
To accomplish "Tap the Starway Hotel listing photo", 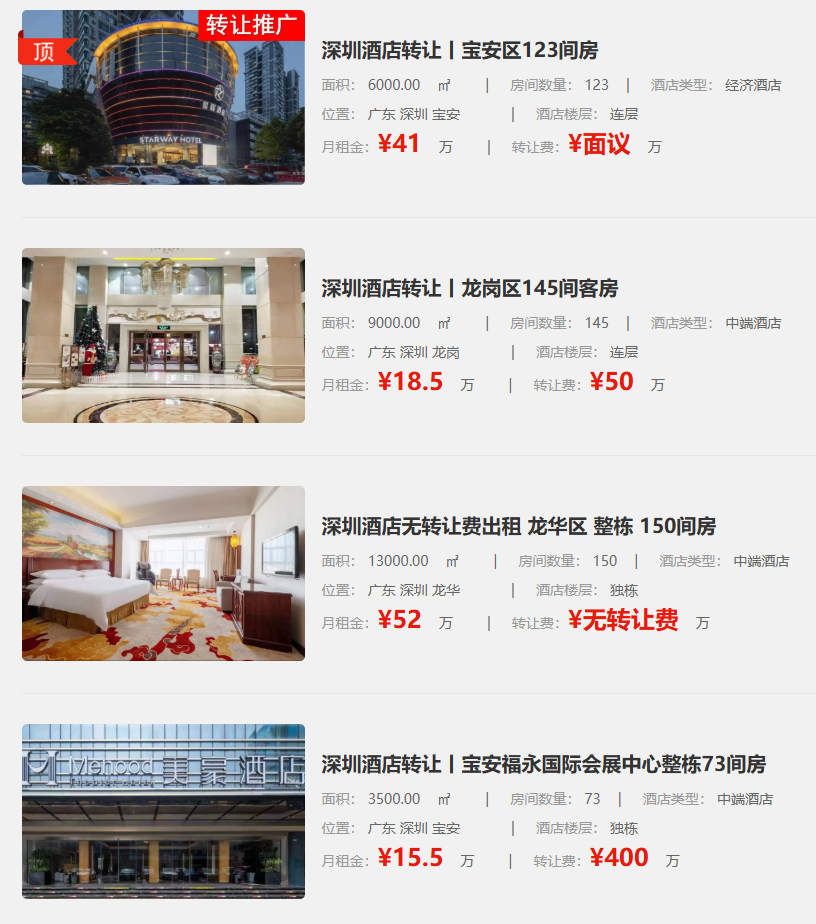I will 163,98.
